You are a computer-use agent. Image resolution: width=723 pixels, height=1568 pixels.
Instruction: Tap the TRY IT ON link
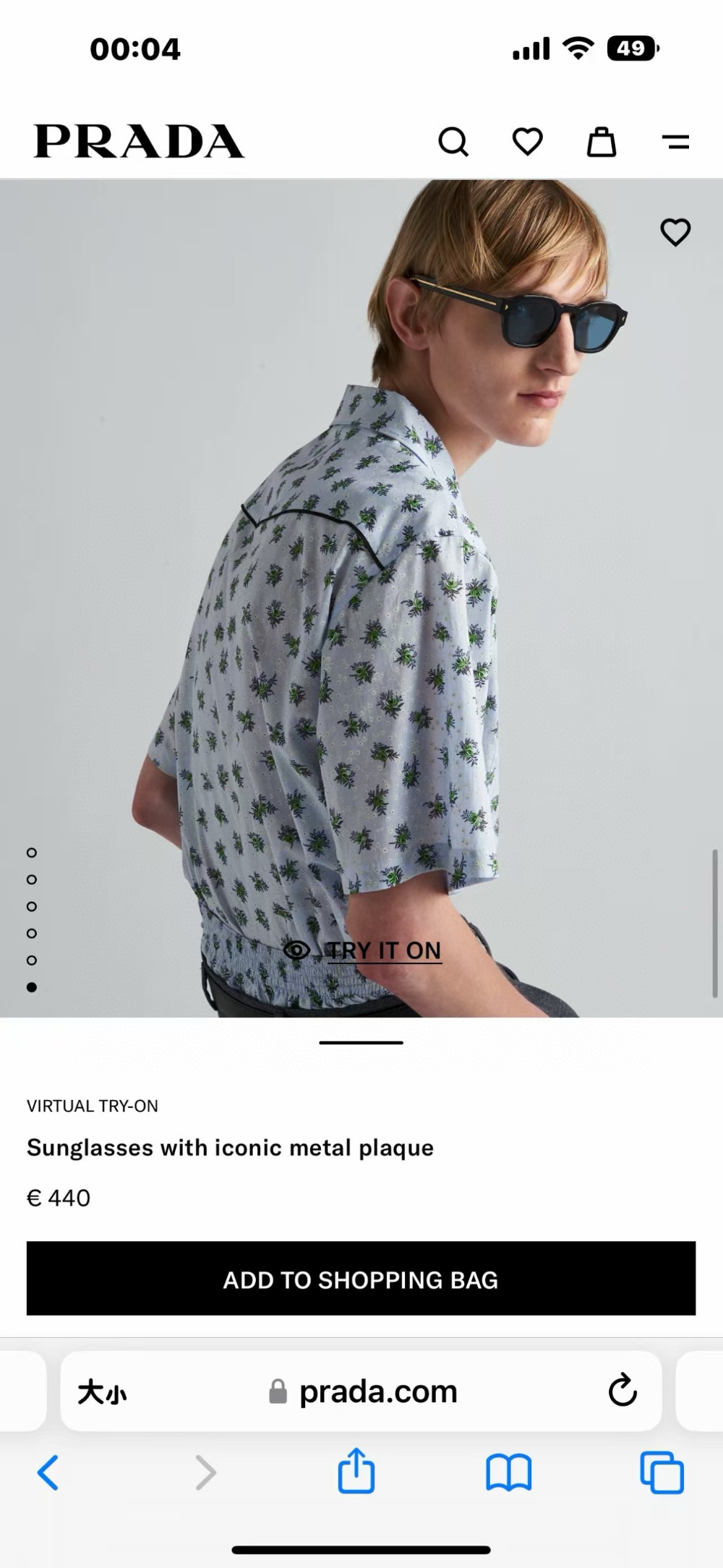[383, 950]
